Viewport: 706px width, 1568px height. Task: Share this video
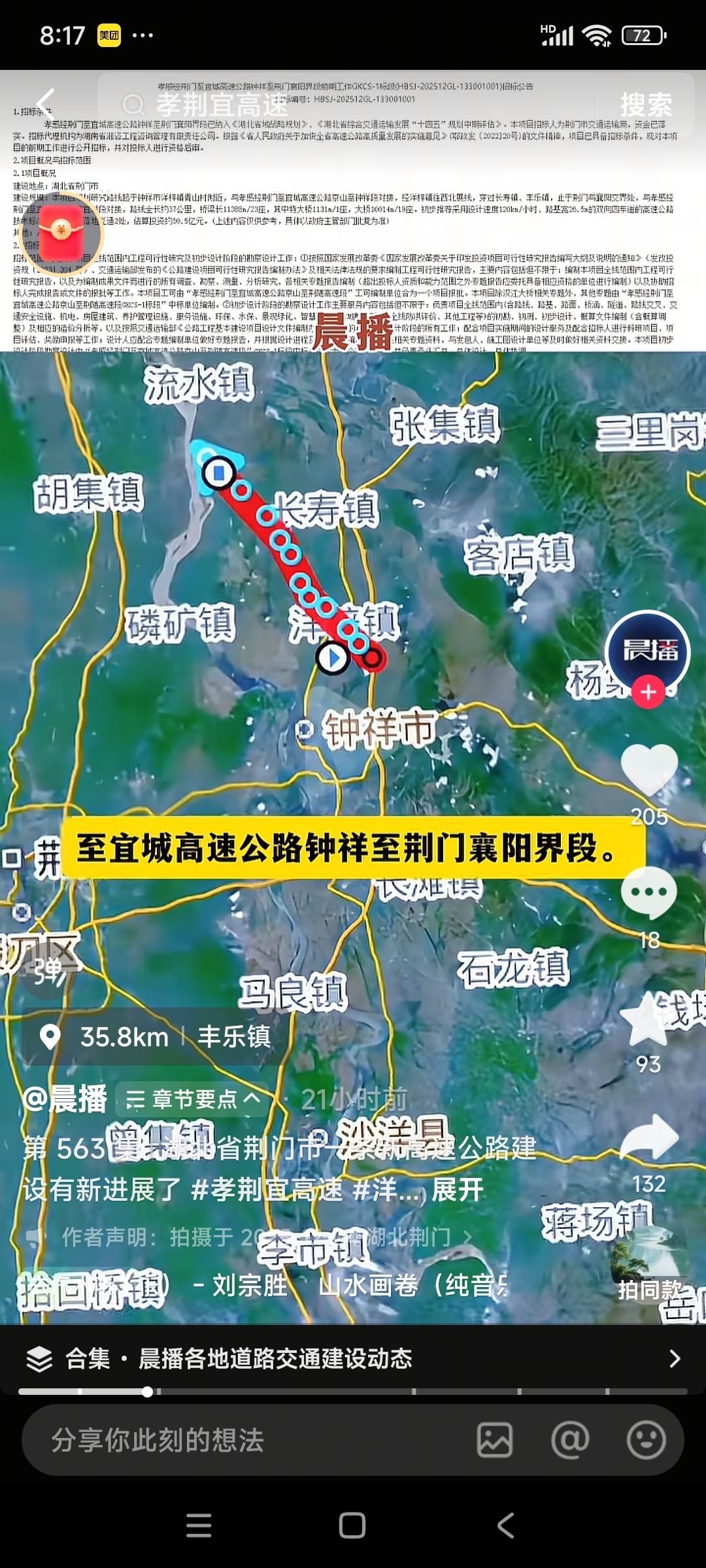[x=648, y=1139]
